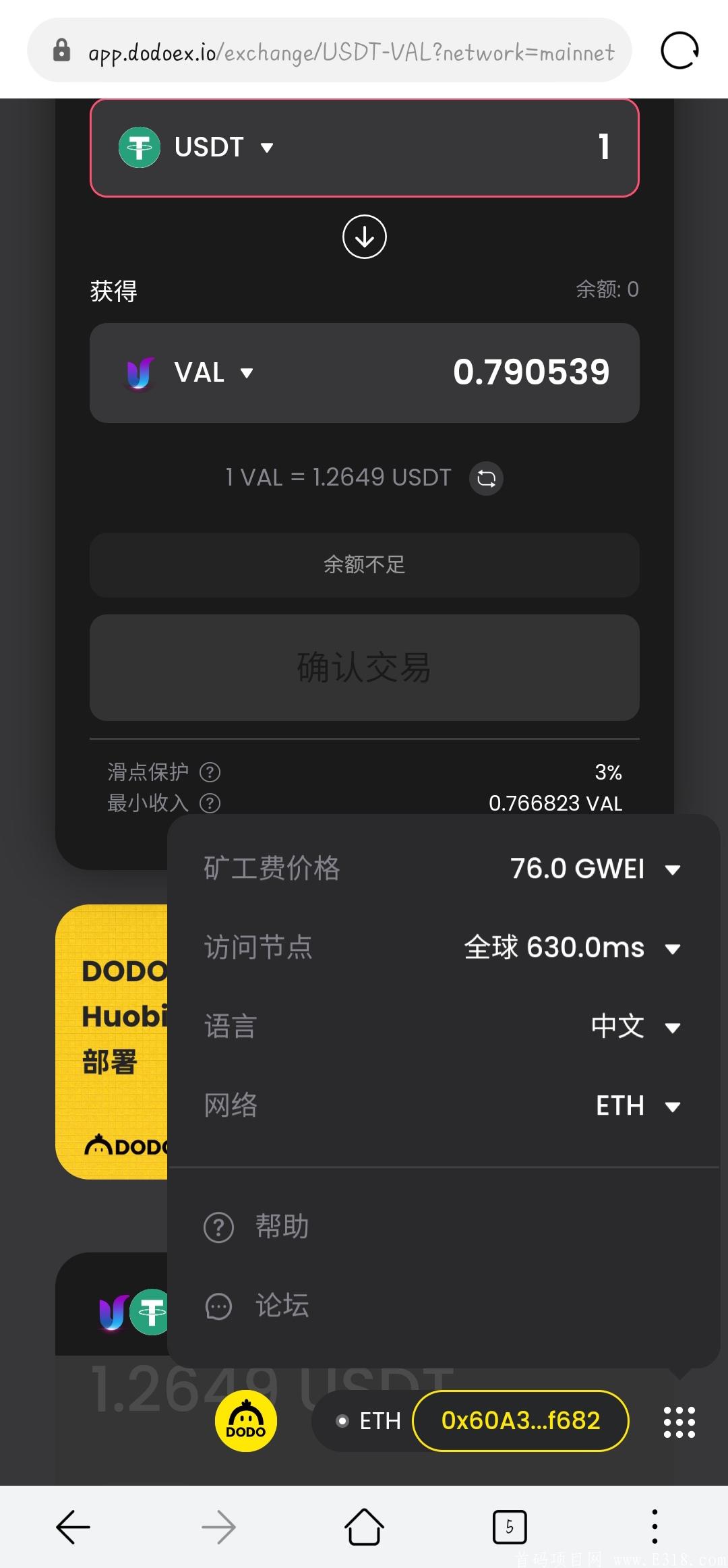Go back in the browser

[x=73, y=1527]
